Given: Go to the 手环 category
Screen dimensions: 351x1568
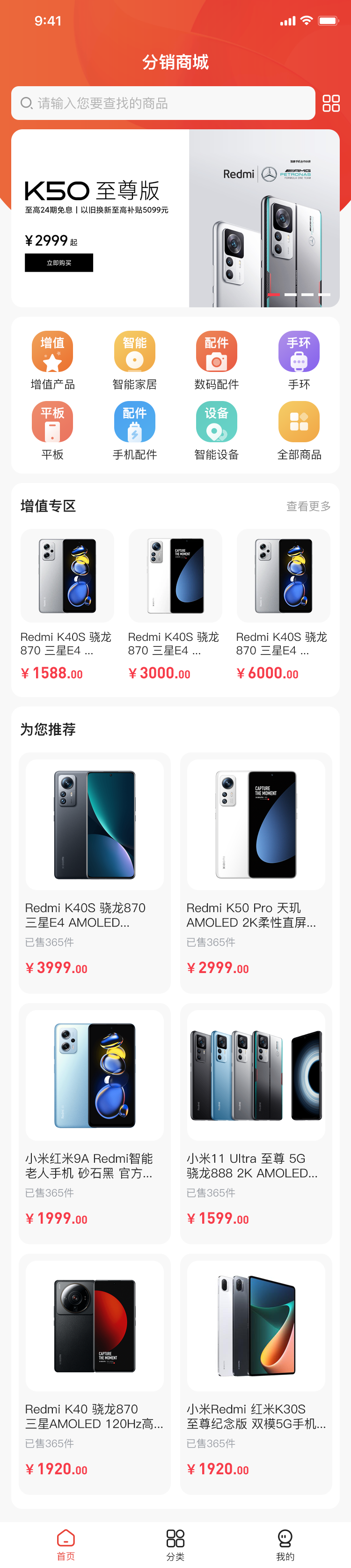Looking at the screenshot, I should pyautogui.click(x=299, y=360).
